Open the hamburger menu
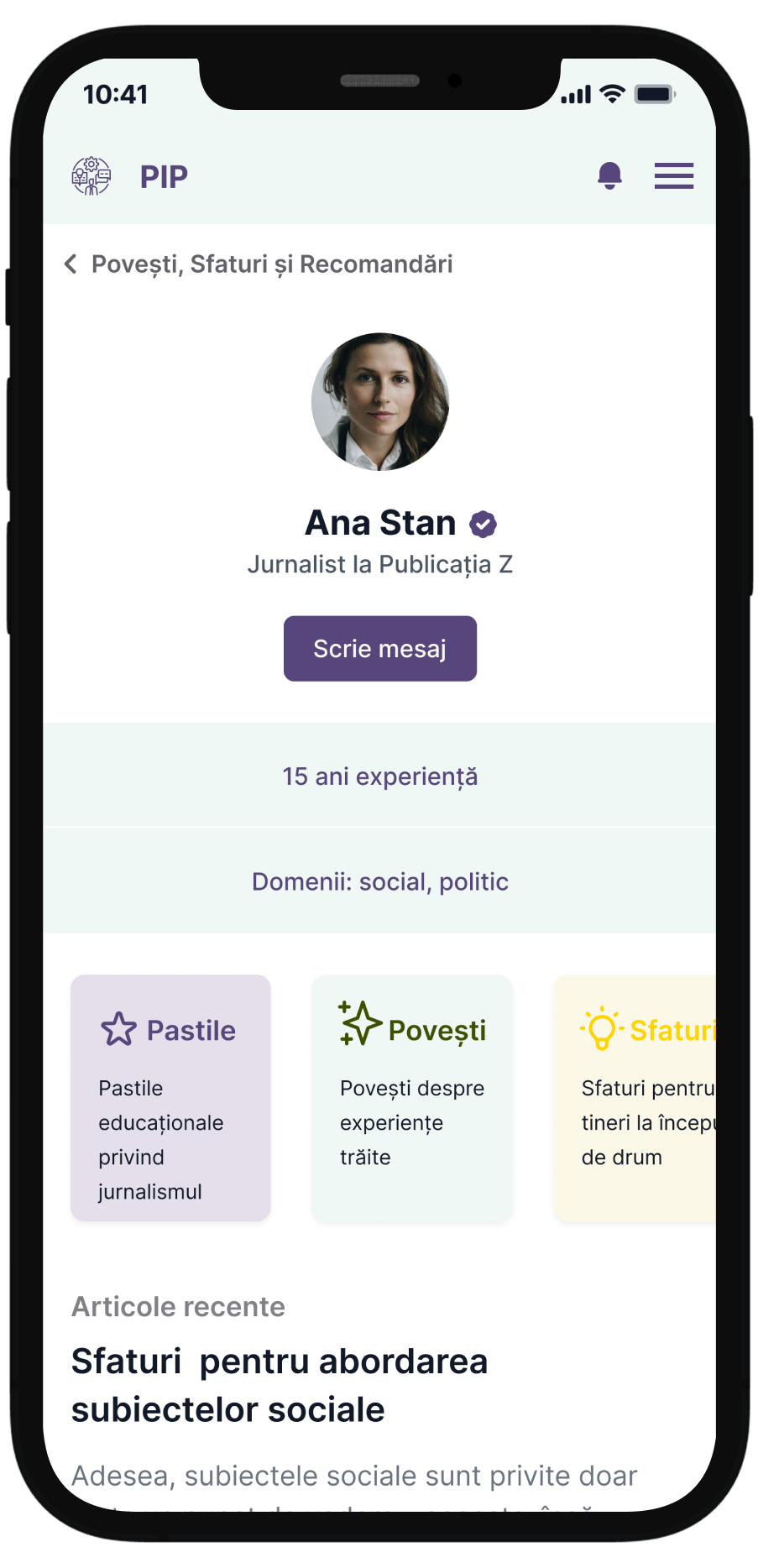758x1568 pixels. (x=673, y=176)
